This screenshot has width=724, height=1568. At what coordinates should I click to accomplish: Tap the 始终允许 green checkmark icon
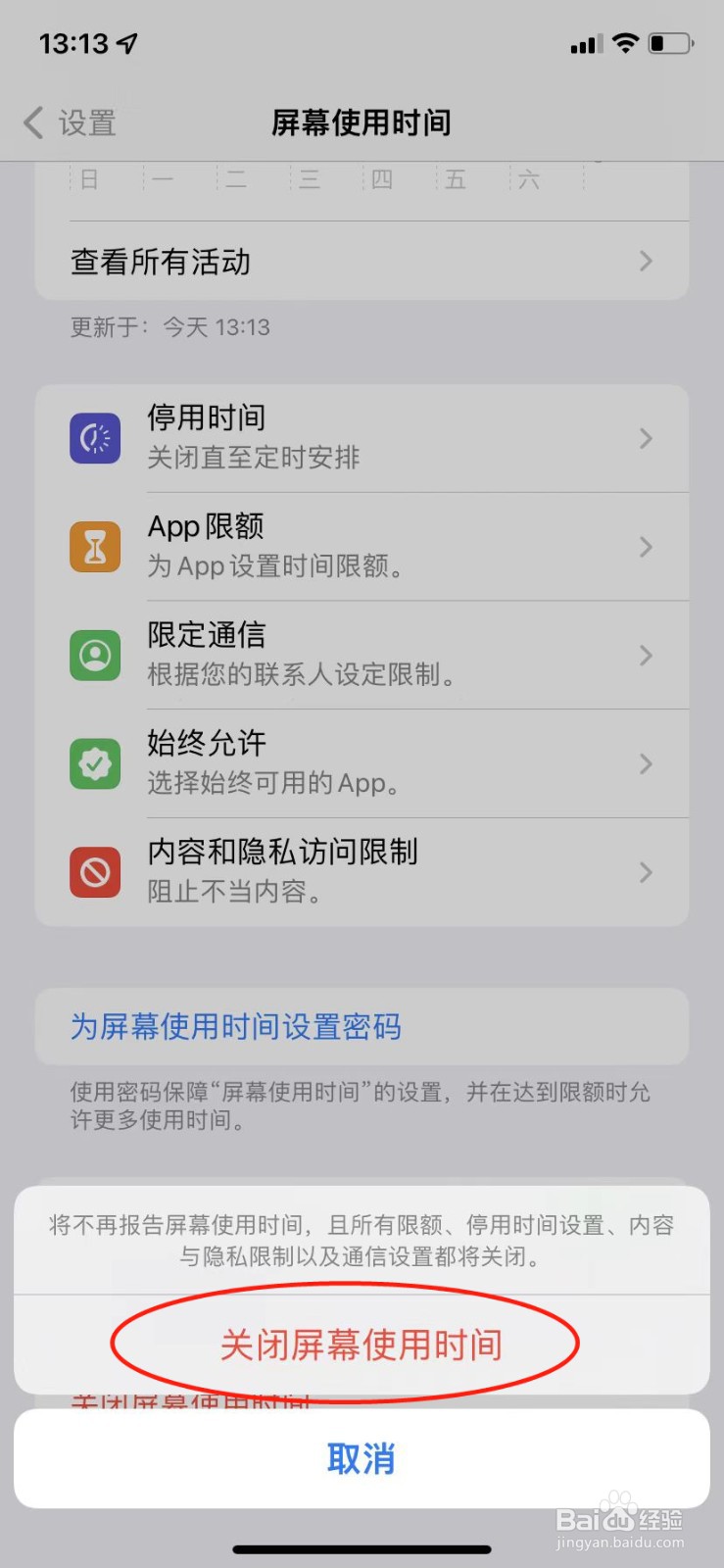(94, 763)
